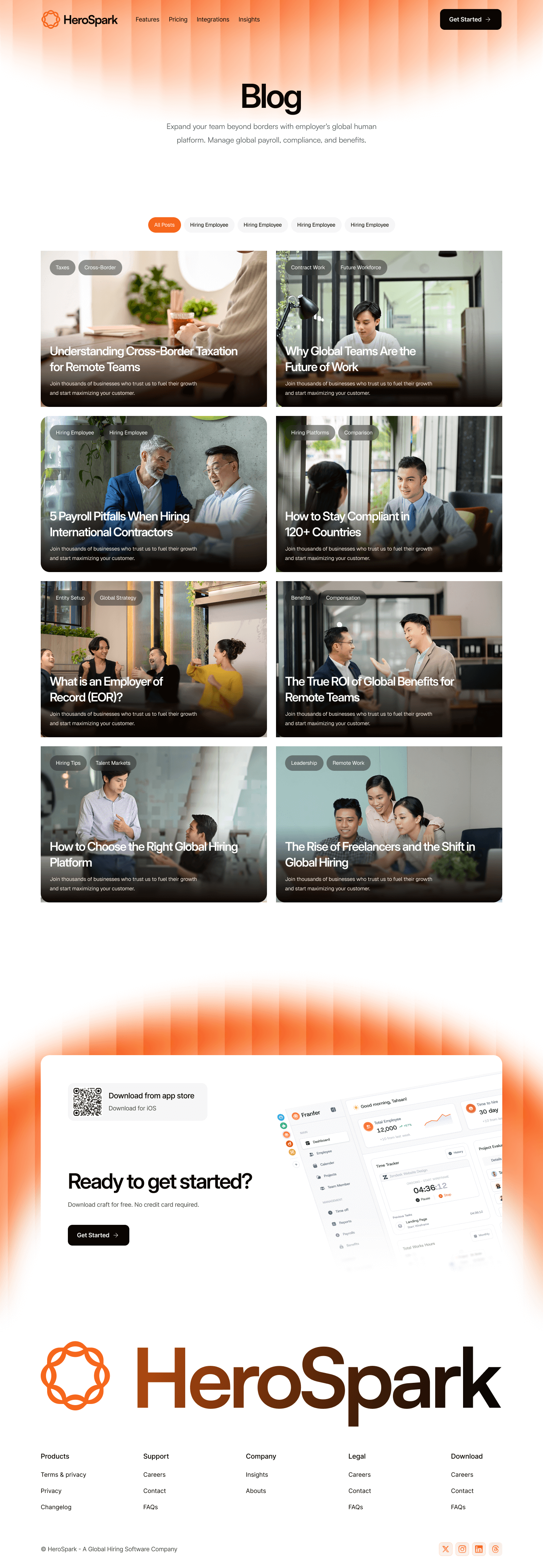This screenshot has height=1568, width=543.
Task: View How to Stay Compliant in 120+ Countries
Action: click(x=347, y=523)
